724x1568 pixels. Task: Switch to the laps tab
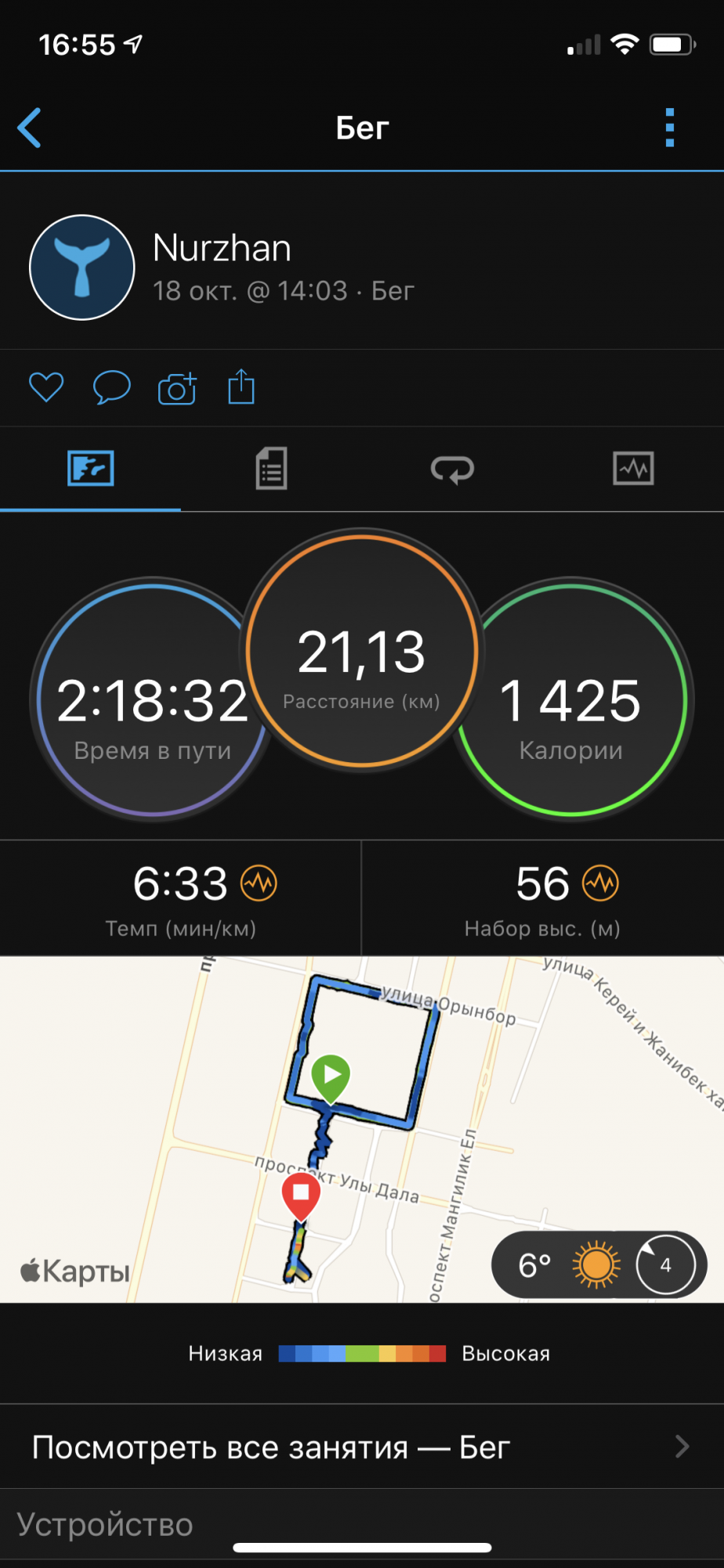[452, 469]
